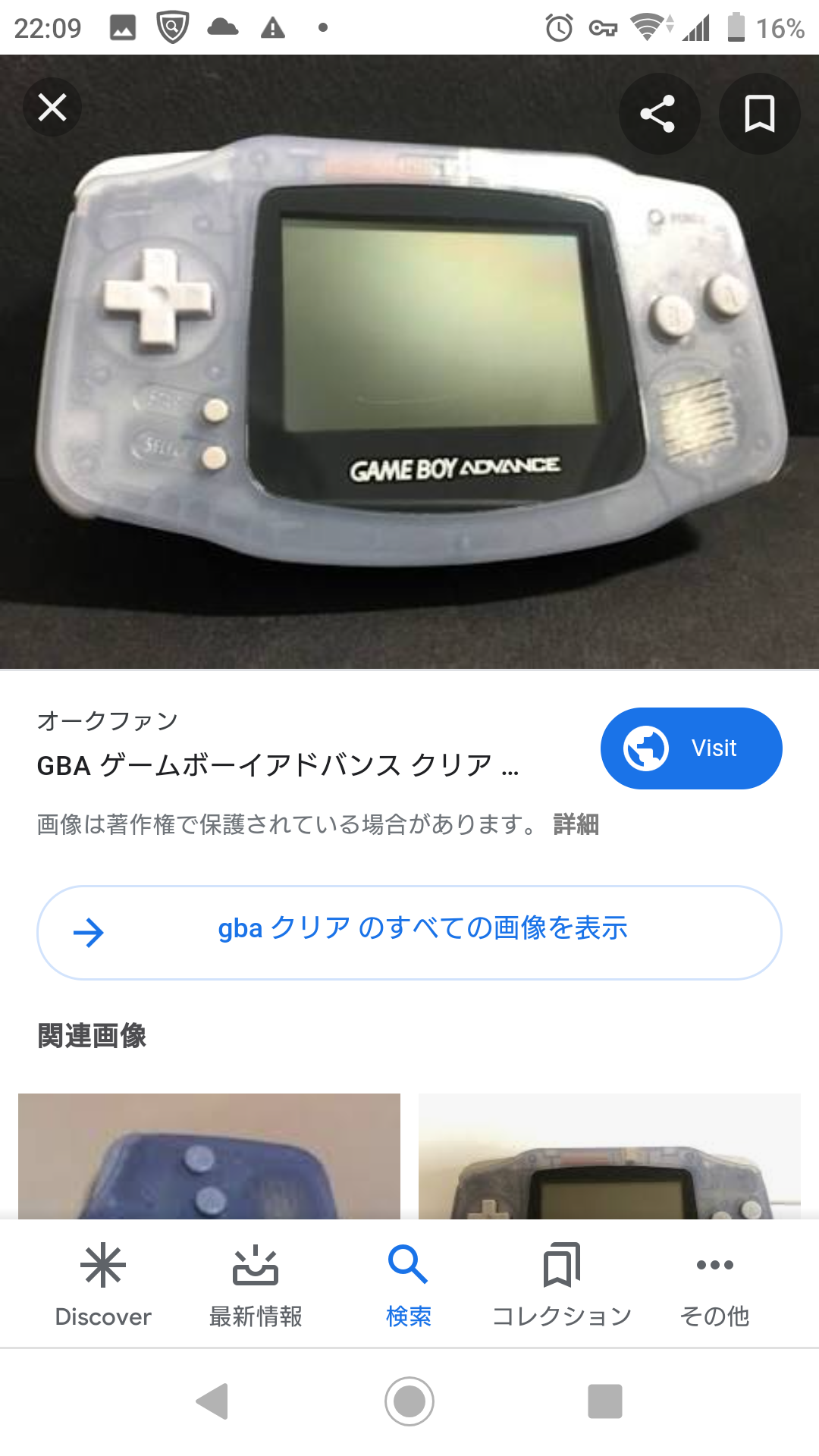
Task: Tap the Game Boy Advance main image
Action: coord(409,362)
